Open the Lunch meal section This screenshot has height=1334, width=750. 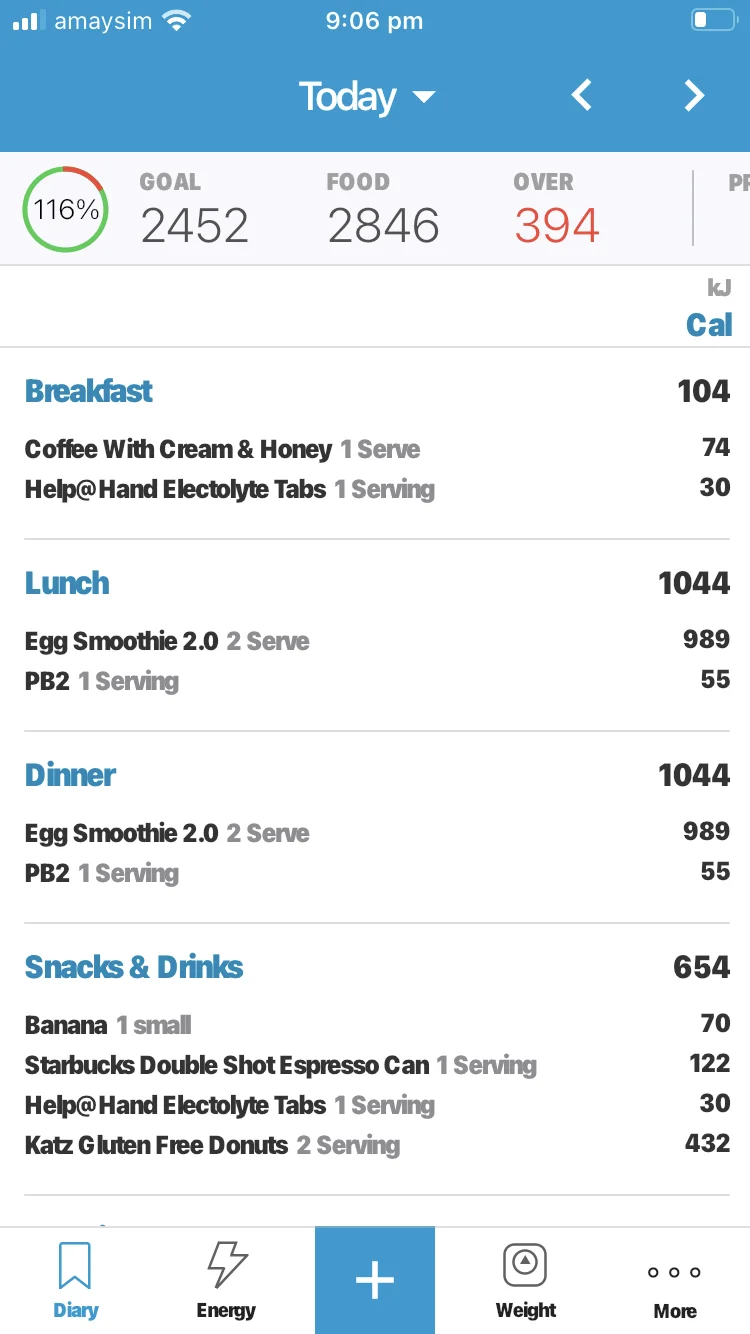click(67, 583)
